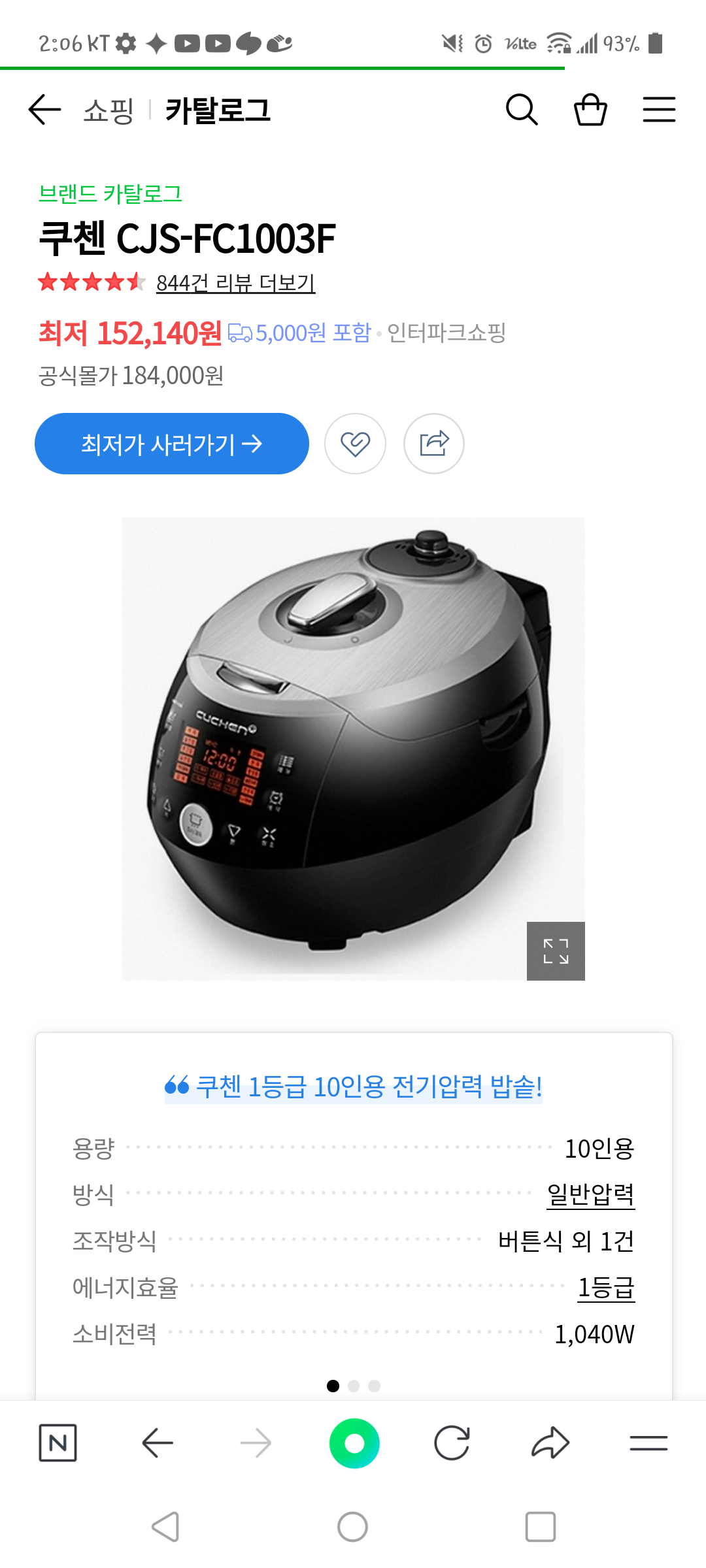Open the 일반압력 spec link
706x1568 pixels.
[590, 1194]
